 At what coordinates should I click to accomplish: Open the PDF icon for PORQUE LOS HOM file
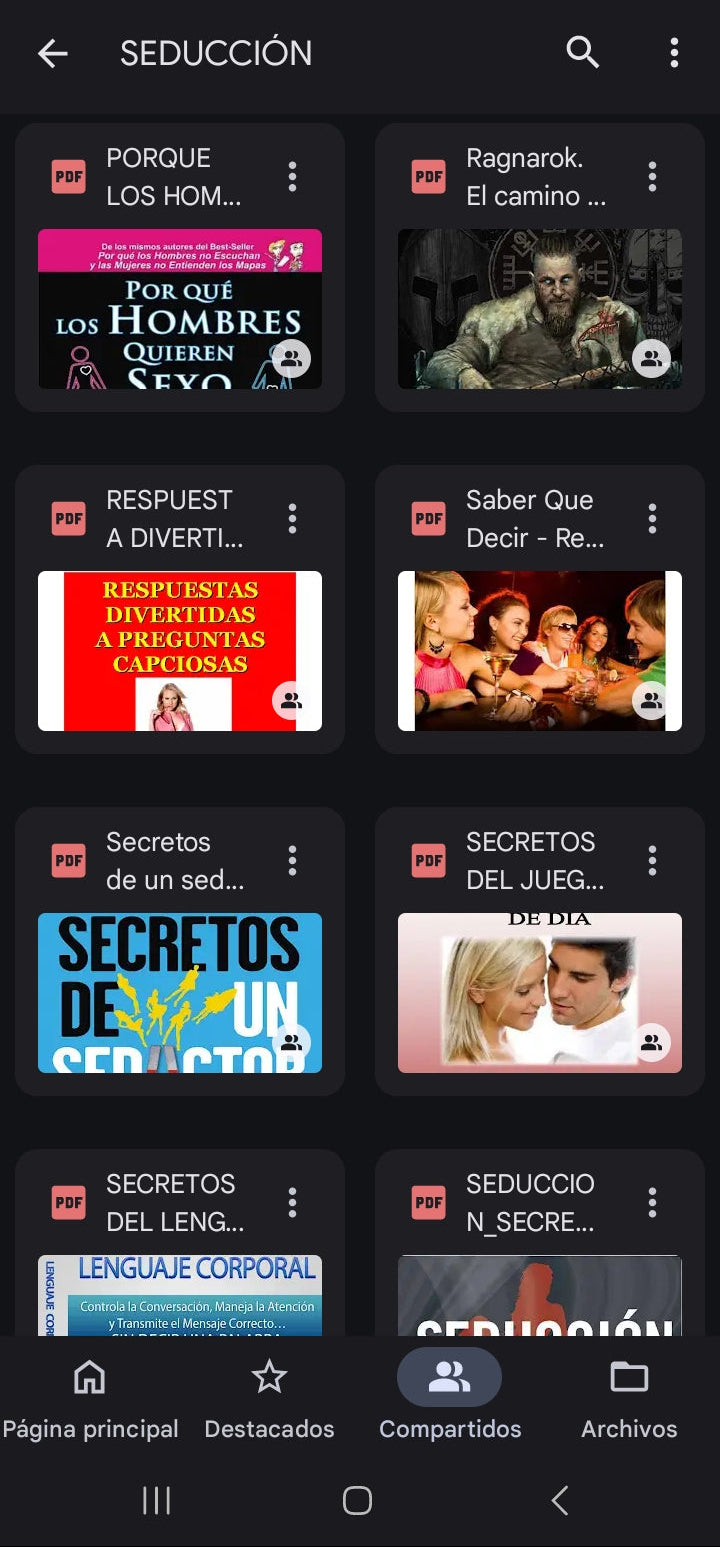68,176
